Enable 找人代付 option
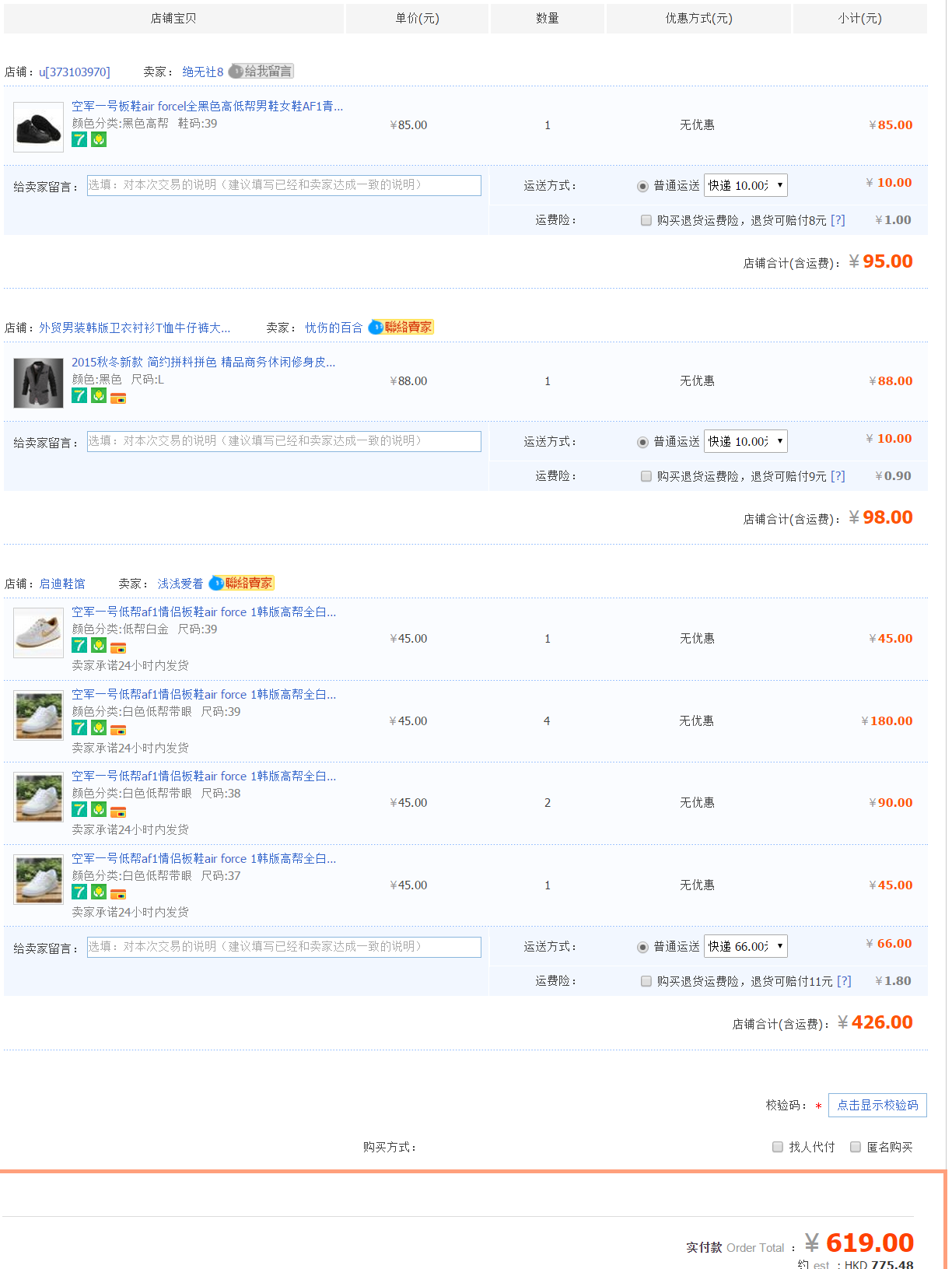 coord(777,1147)
